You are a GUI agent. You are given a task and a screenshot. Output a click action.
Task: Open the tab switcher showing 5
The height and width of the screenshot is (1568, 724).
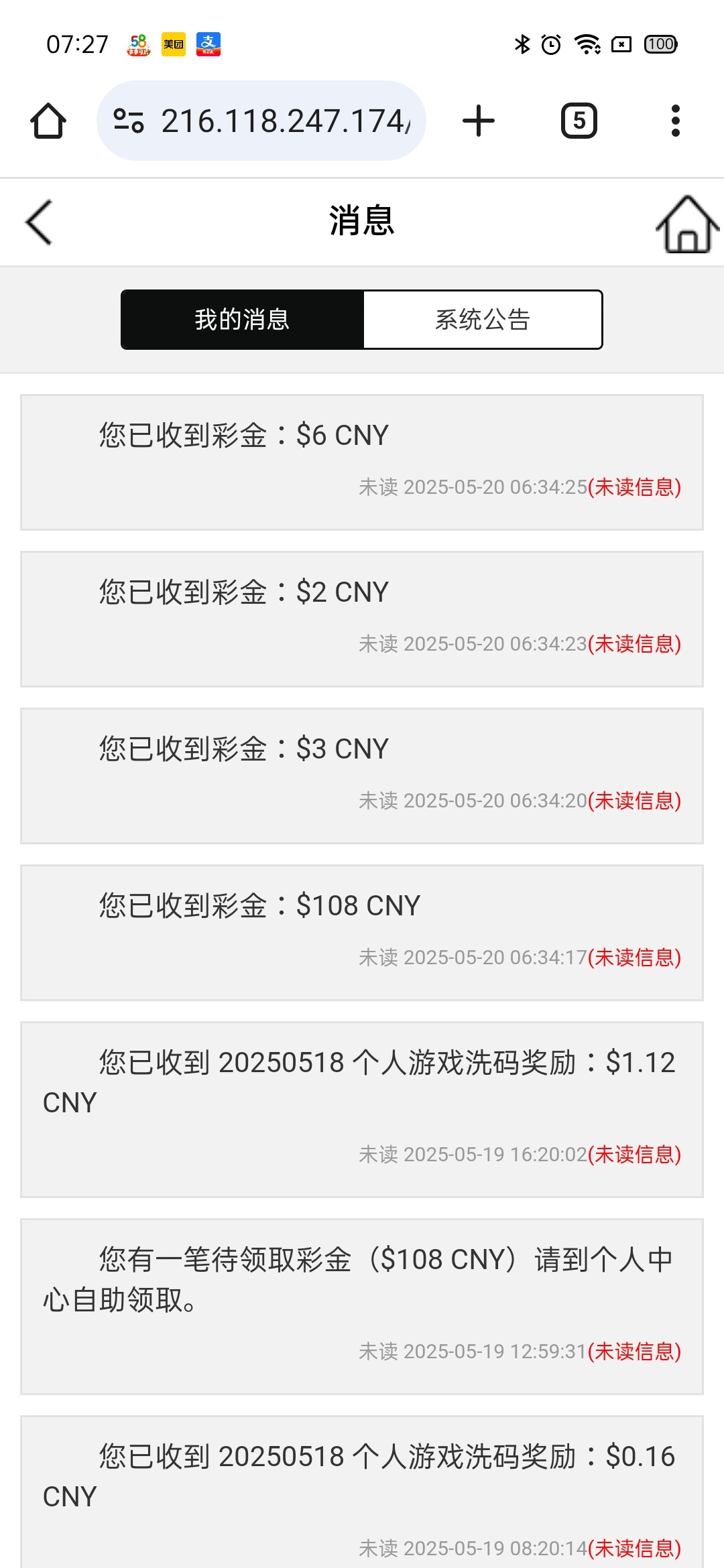pos(579,121)
